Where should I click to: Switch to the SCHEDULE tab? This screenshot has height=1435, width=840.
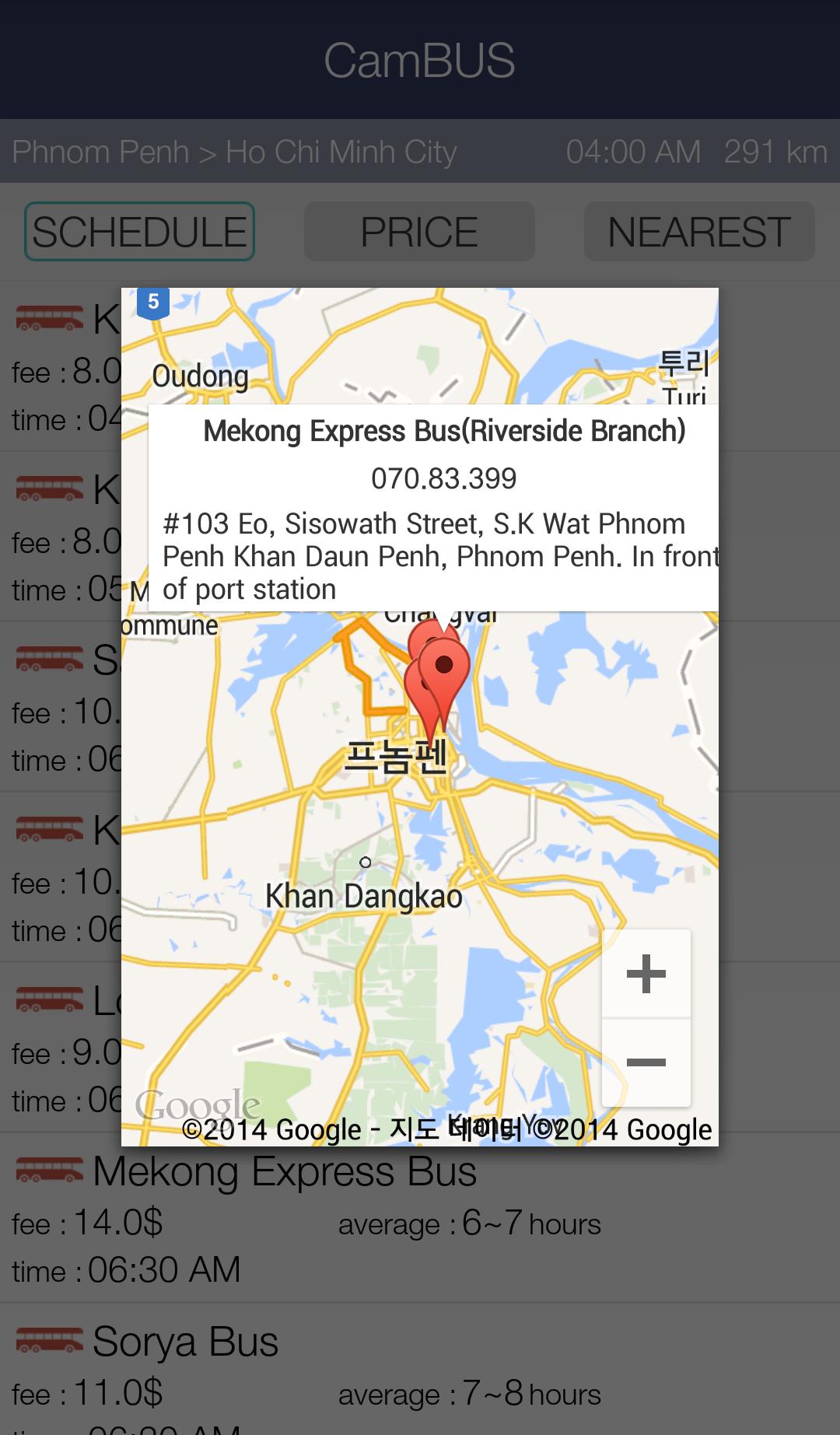pos(140,232)
